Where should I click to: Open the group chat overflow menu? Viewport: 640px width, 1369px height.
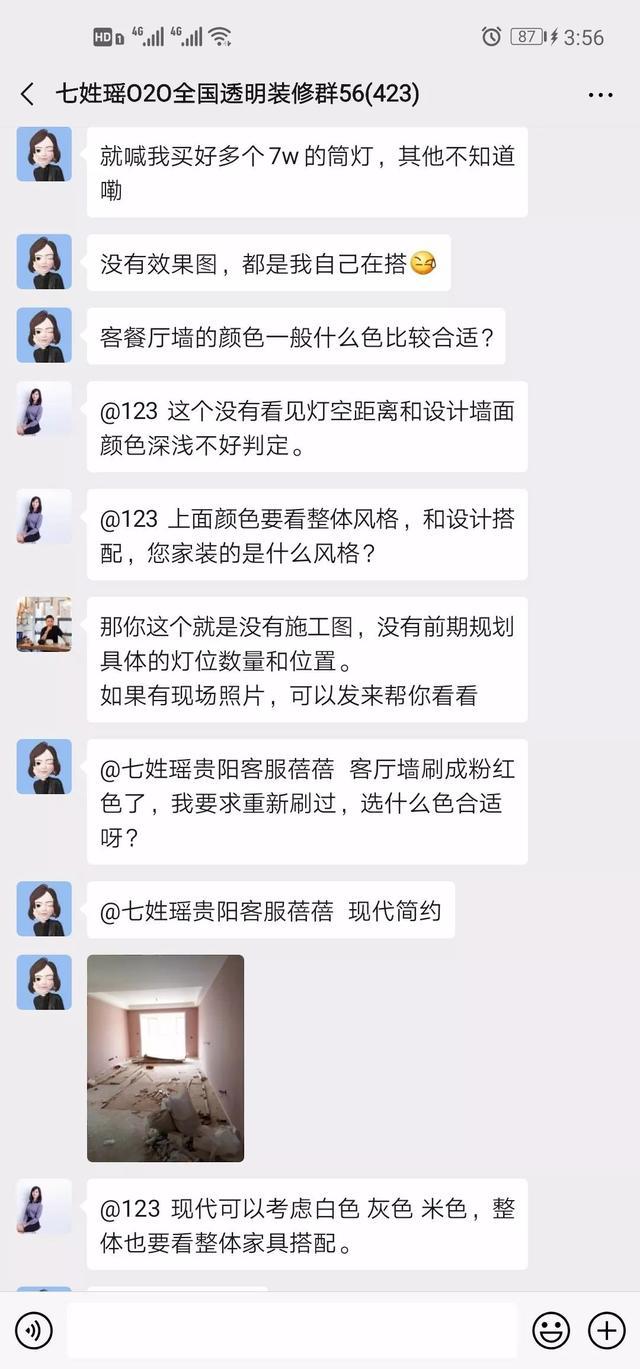[x=600, y=95]
